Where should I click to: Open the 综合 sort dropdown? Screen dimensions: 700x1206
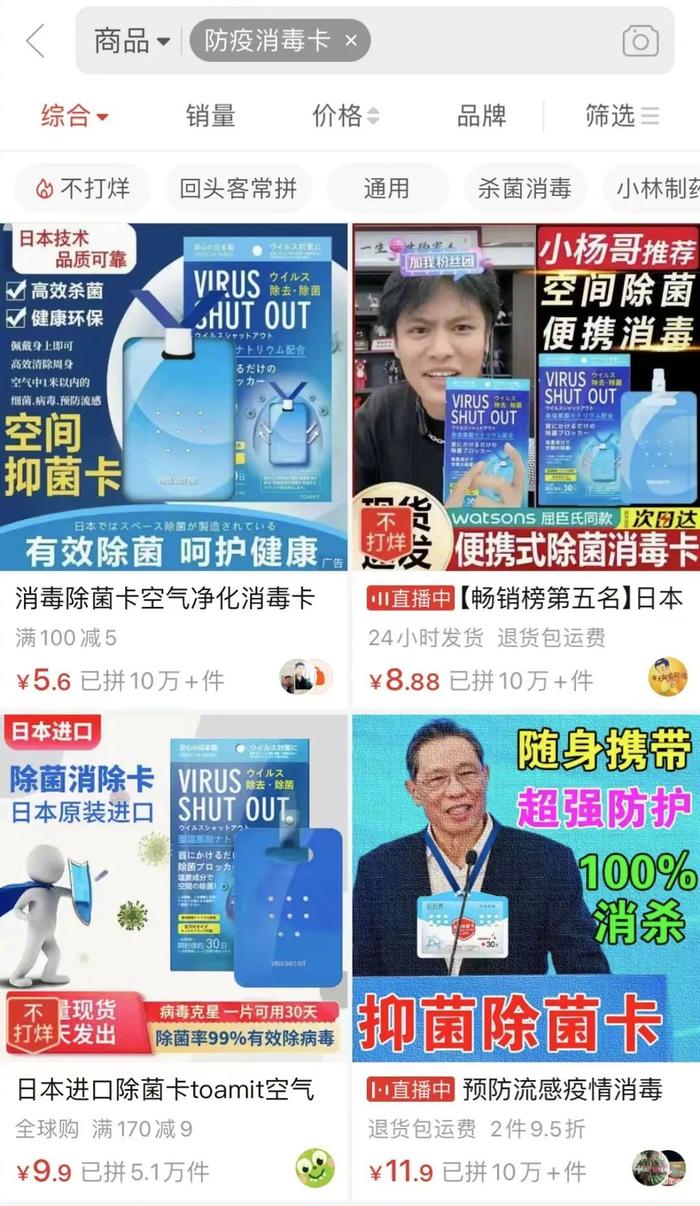74,116
